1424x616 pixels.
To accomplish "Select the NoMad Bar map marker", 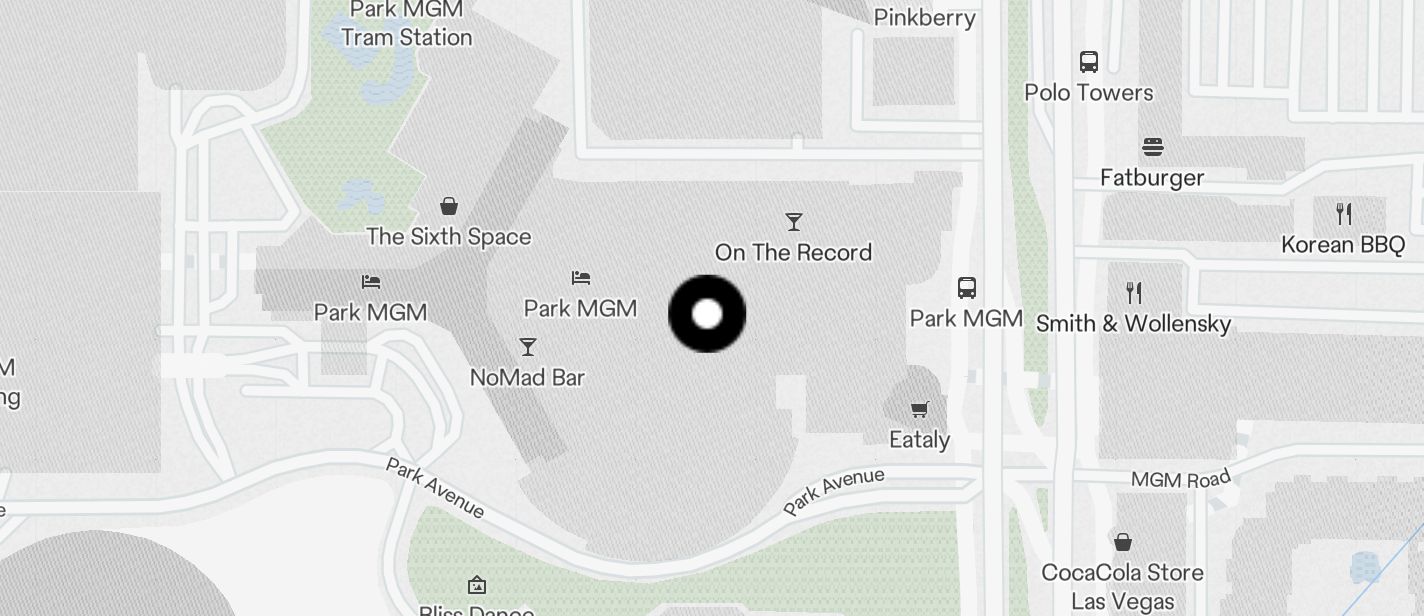I will coord(528,347).
